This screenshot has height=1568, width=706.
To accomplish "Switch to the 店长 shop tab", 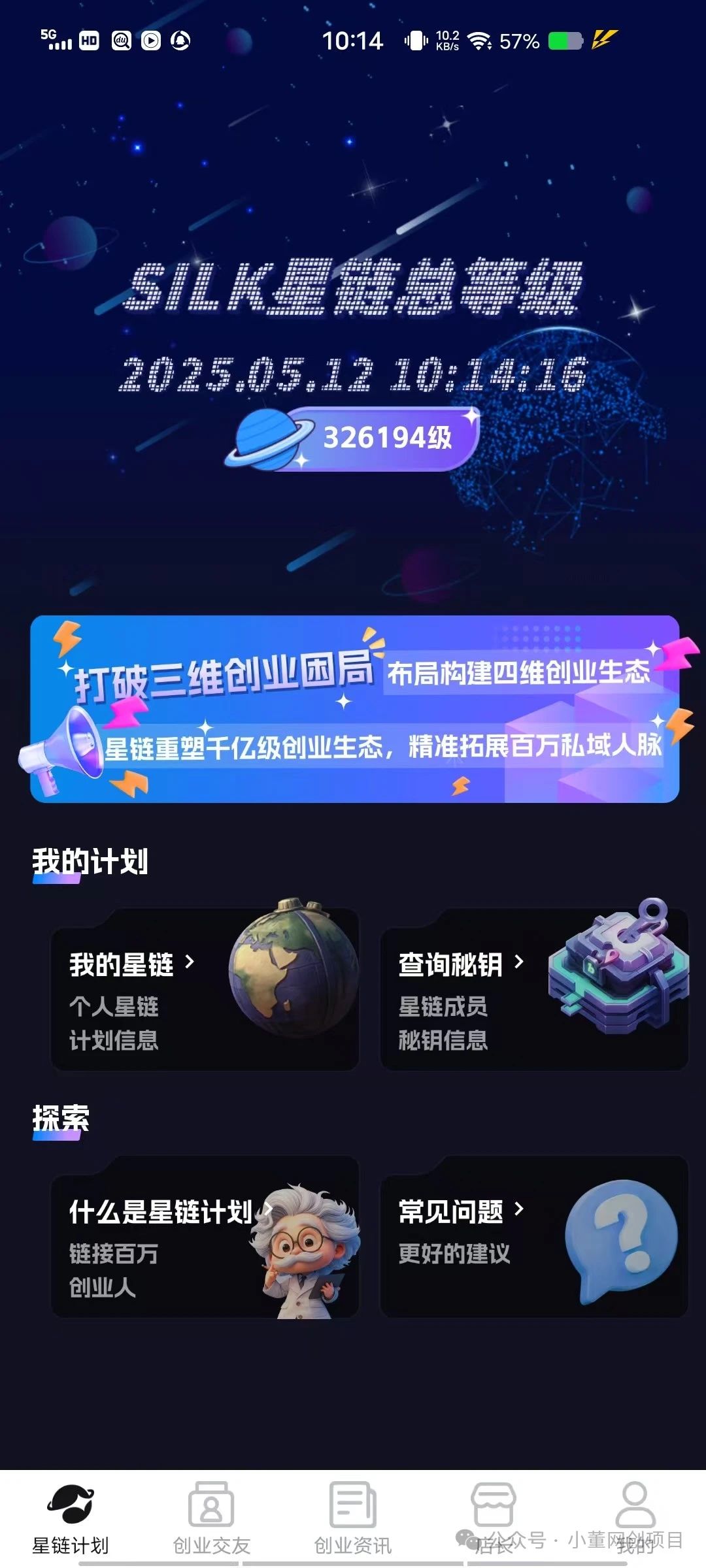I will [x=494, y=1518].
